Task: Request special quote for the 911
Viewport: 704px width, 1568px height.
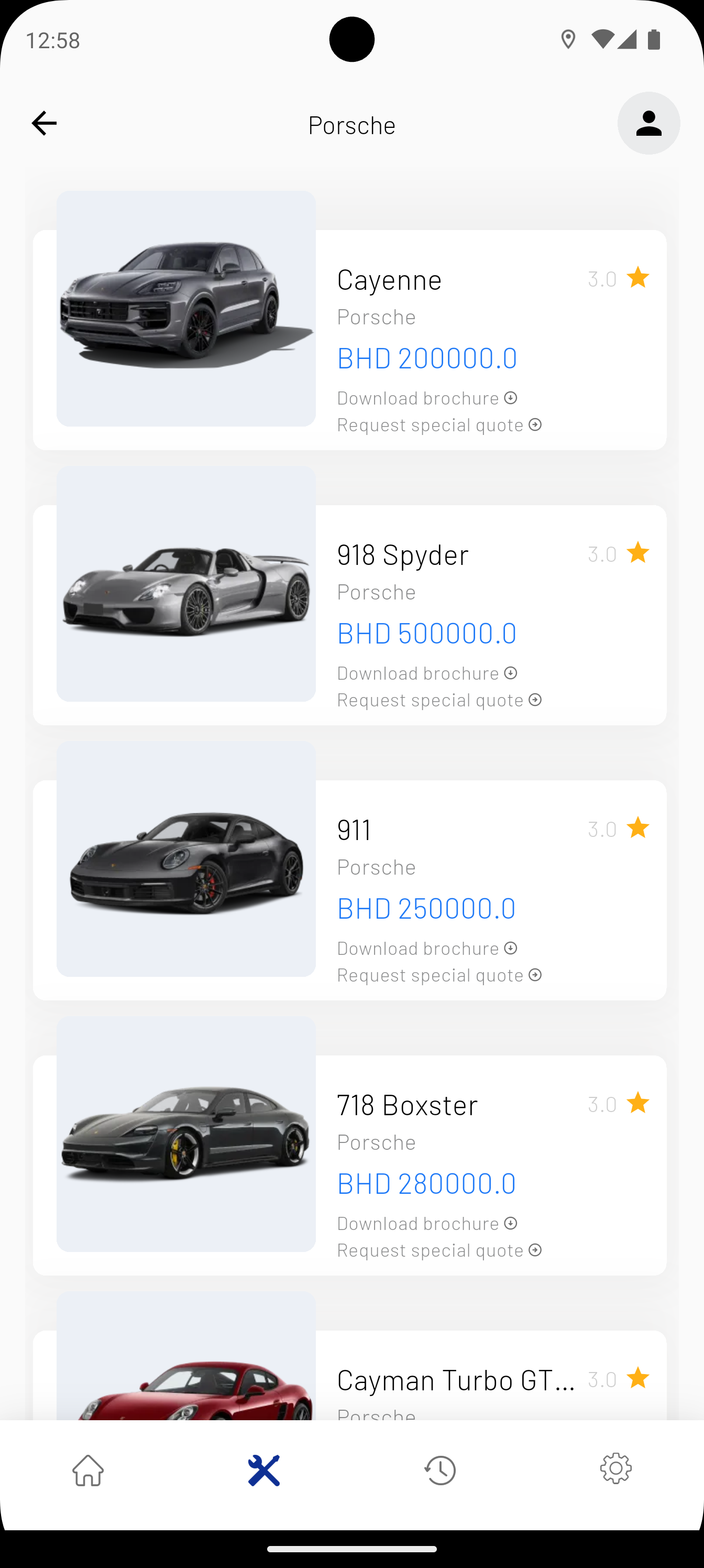Action: [439, 975]
